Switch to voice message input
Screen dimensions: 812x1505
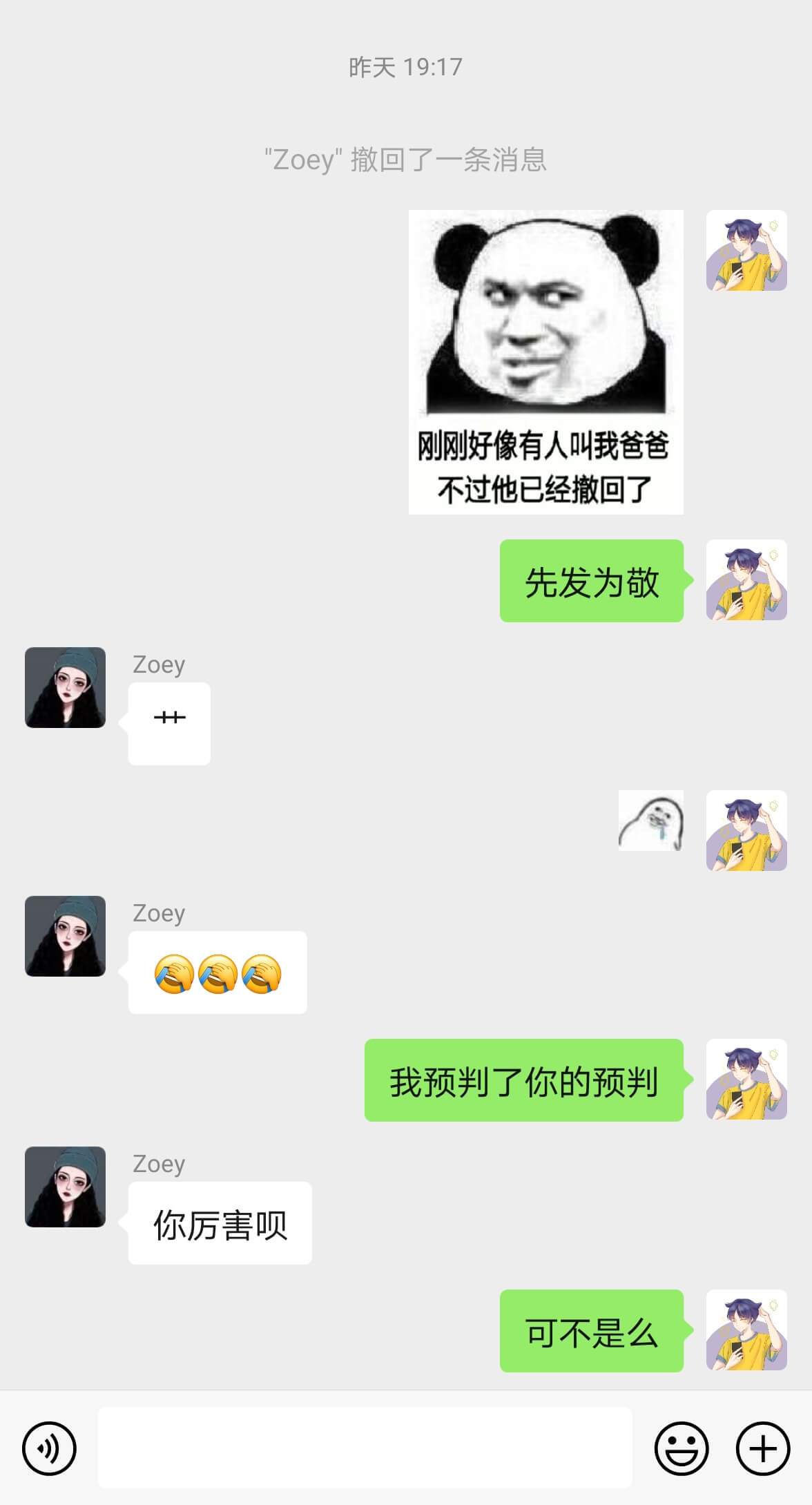click(x=49, y=1448)
